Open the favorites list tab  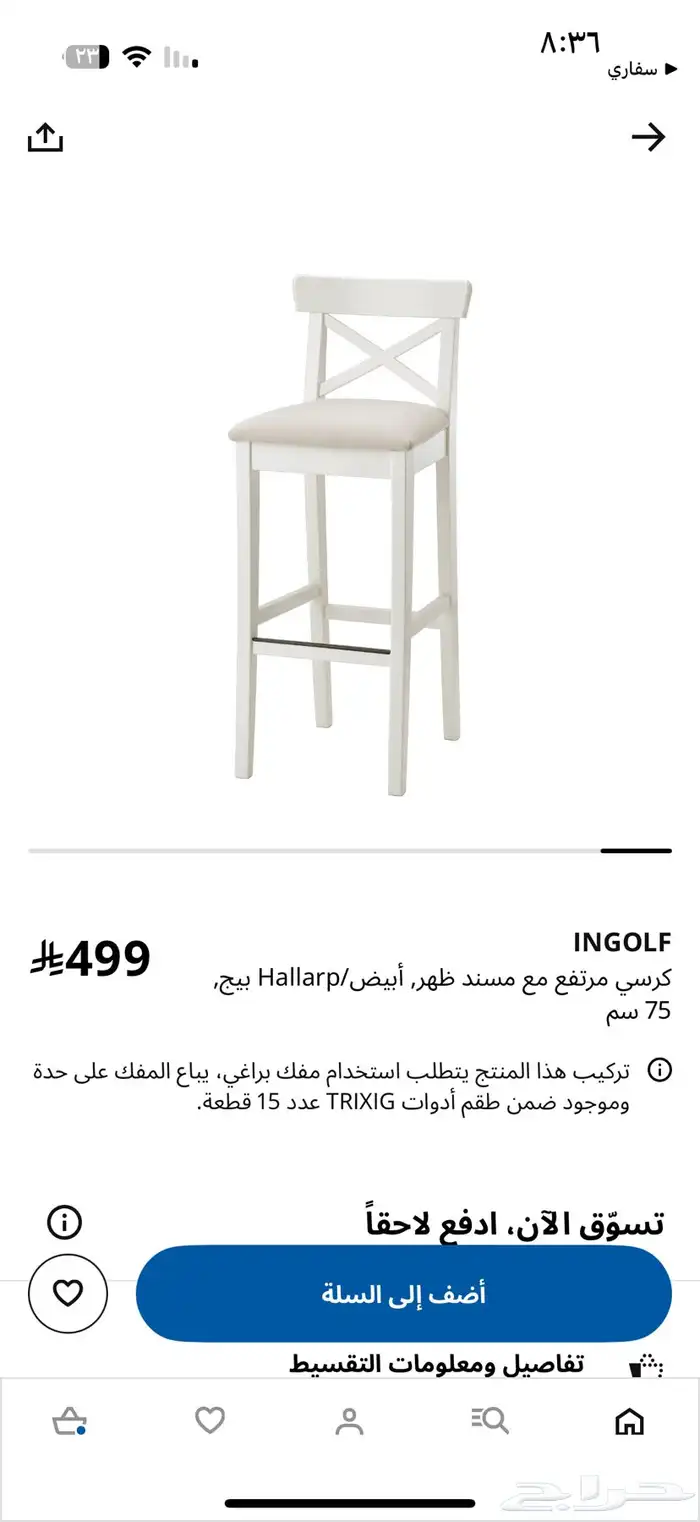pos(210,1420)
